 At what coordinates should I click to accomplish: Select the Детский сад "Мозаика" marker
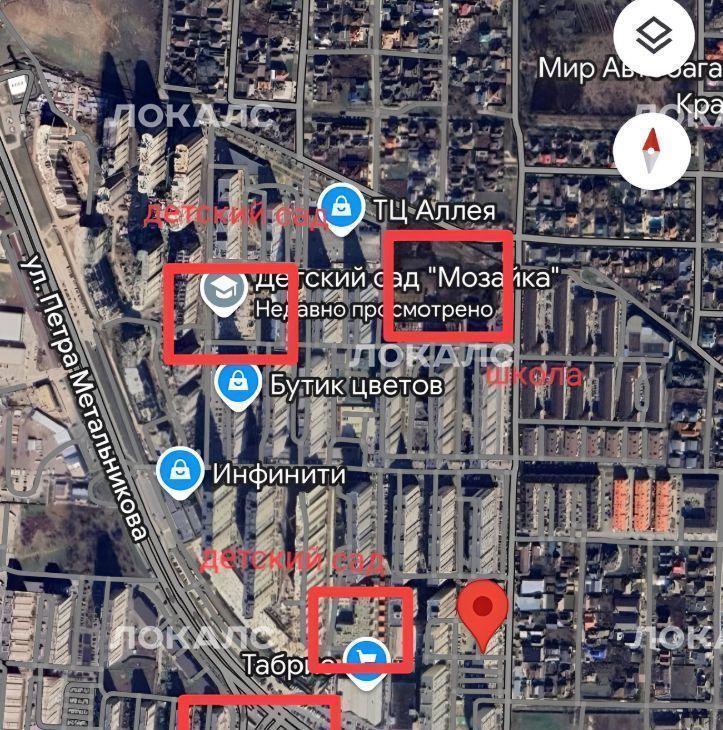click(224, 292)
